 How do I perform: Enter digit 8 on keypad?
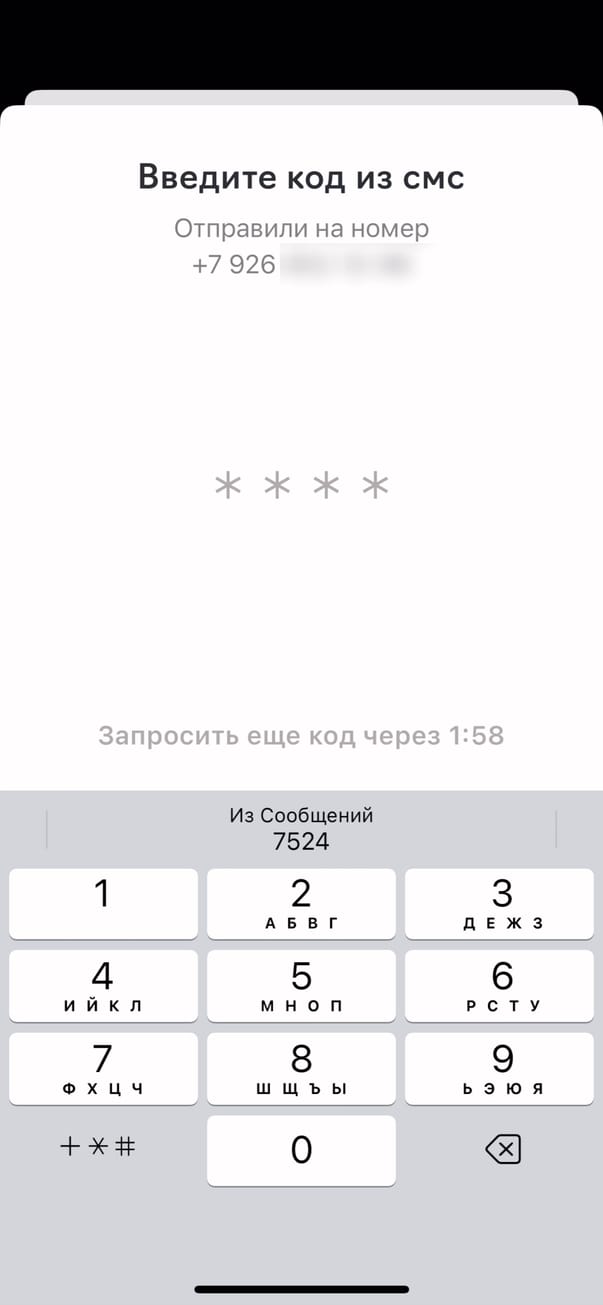pyautogui.click(x=301, y=1068)
